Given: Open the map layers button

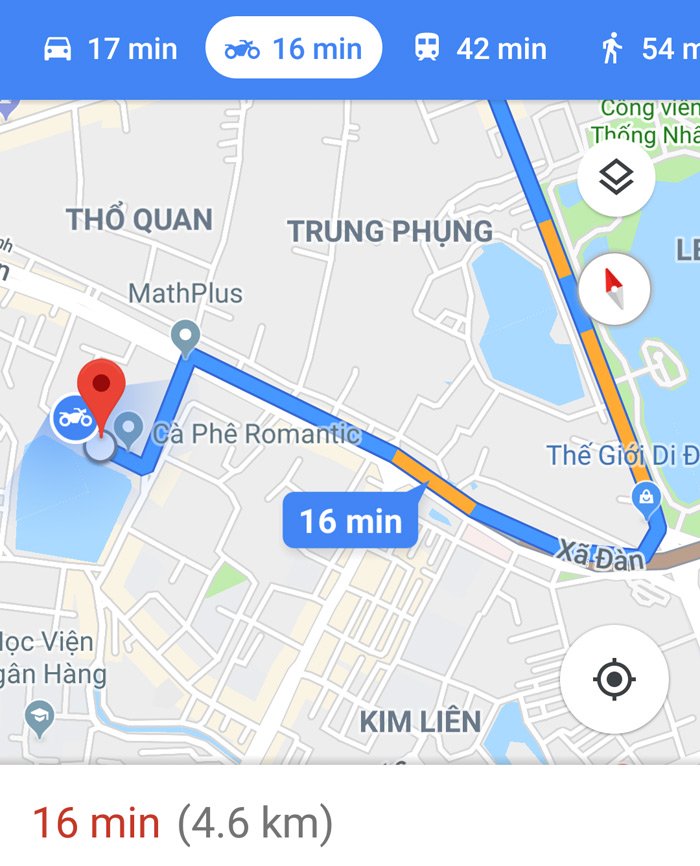Looking at the screenshot, I should click(x=616, y=178).
